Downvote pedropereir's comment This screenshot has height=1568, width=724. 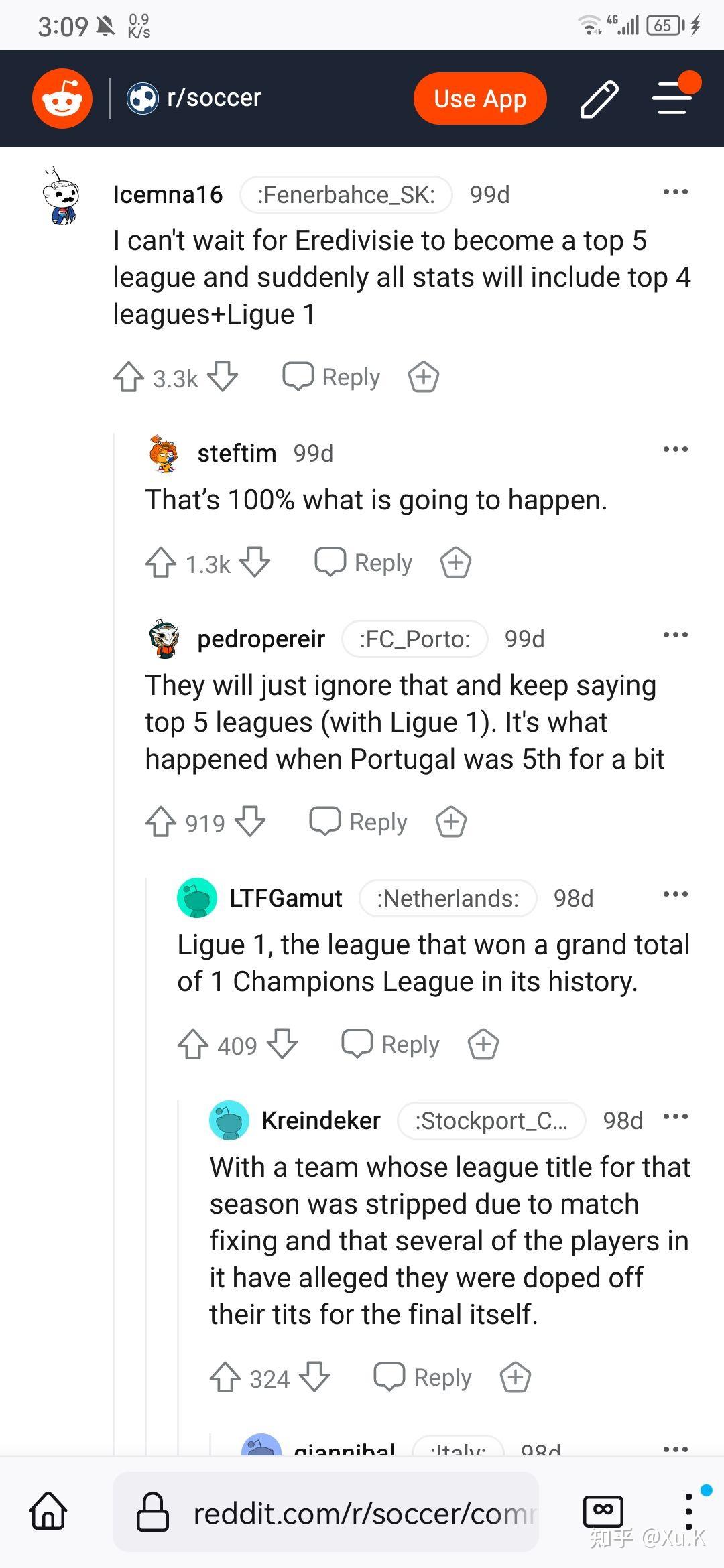click(x=251, y=822)
